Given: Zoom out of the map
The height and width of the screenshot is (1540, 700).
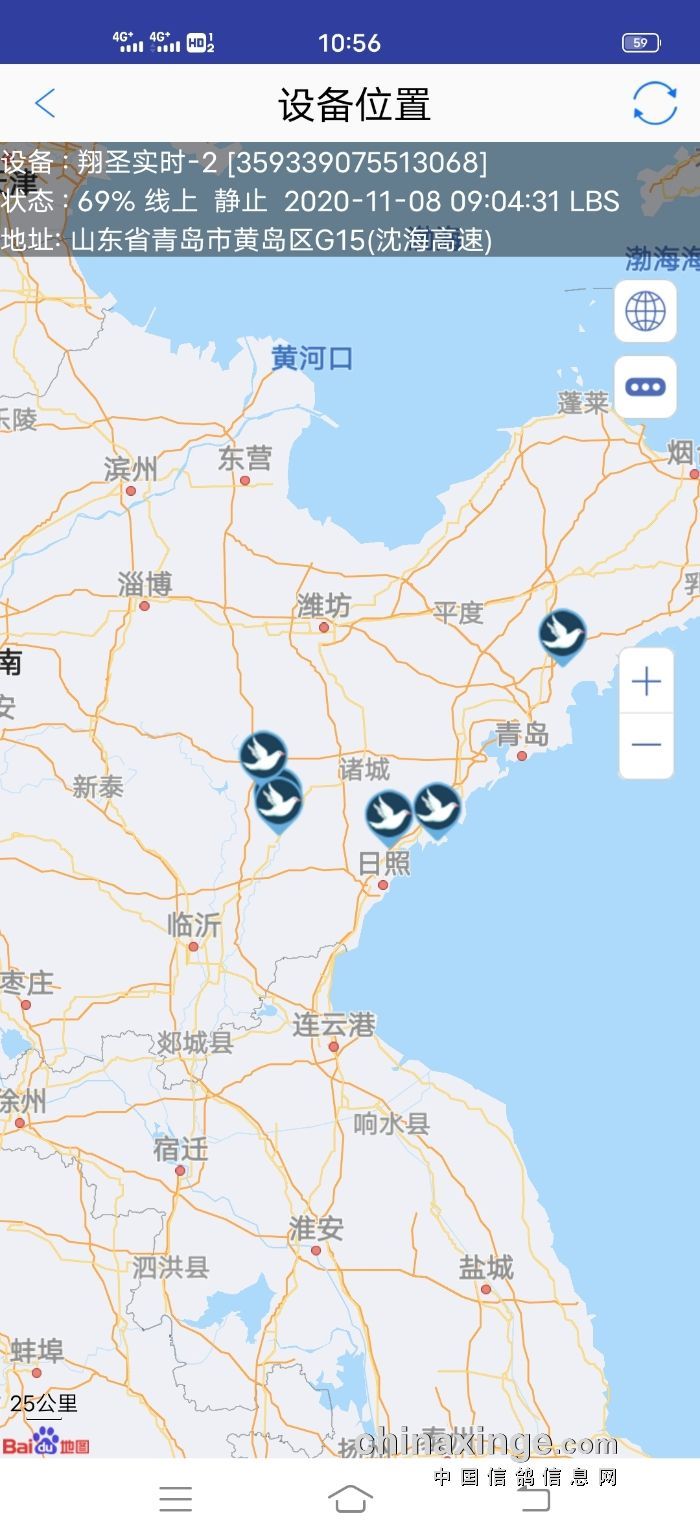Looking at the screenshot, I should click(646, 745).
